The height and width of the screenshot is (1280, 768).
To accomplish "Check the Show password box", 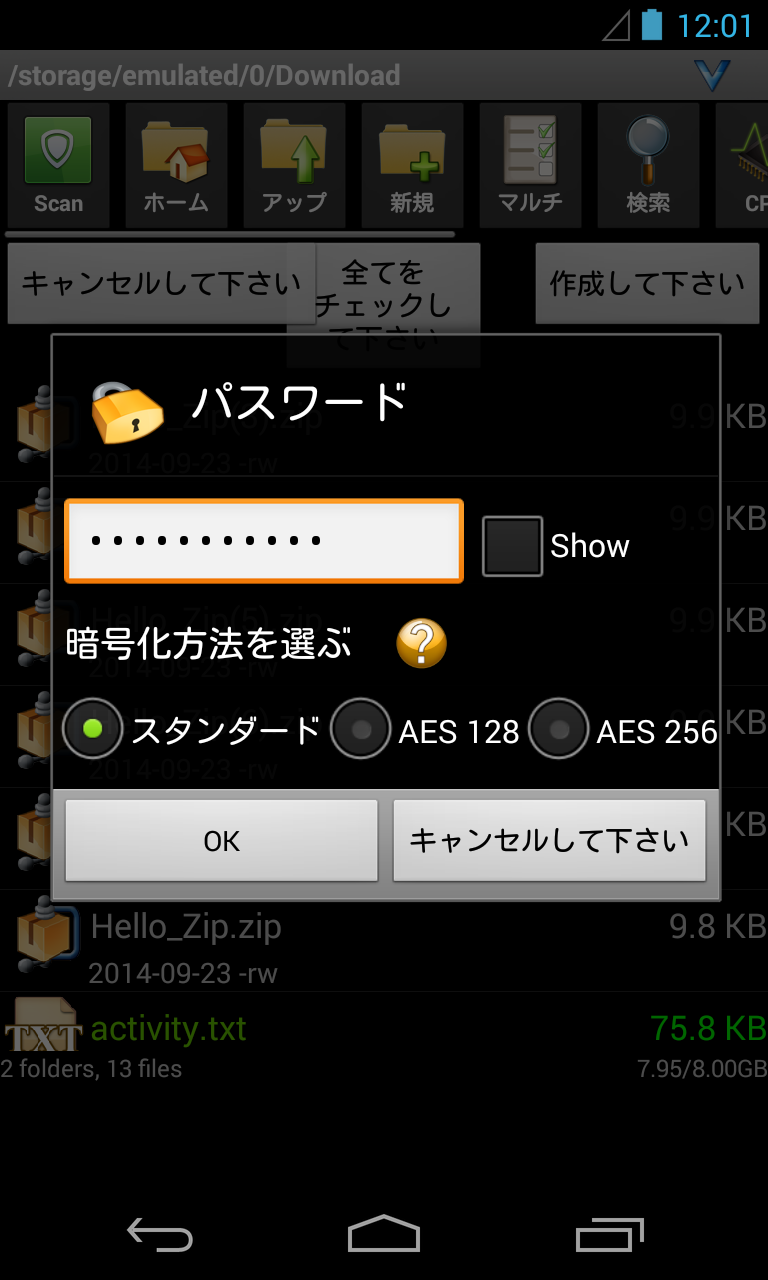I will click(512, 546).
